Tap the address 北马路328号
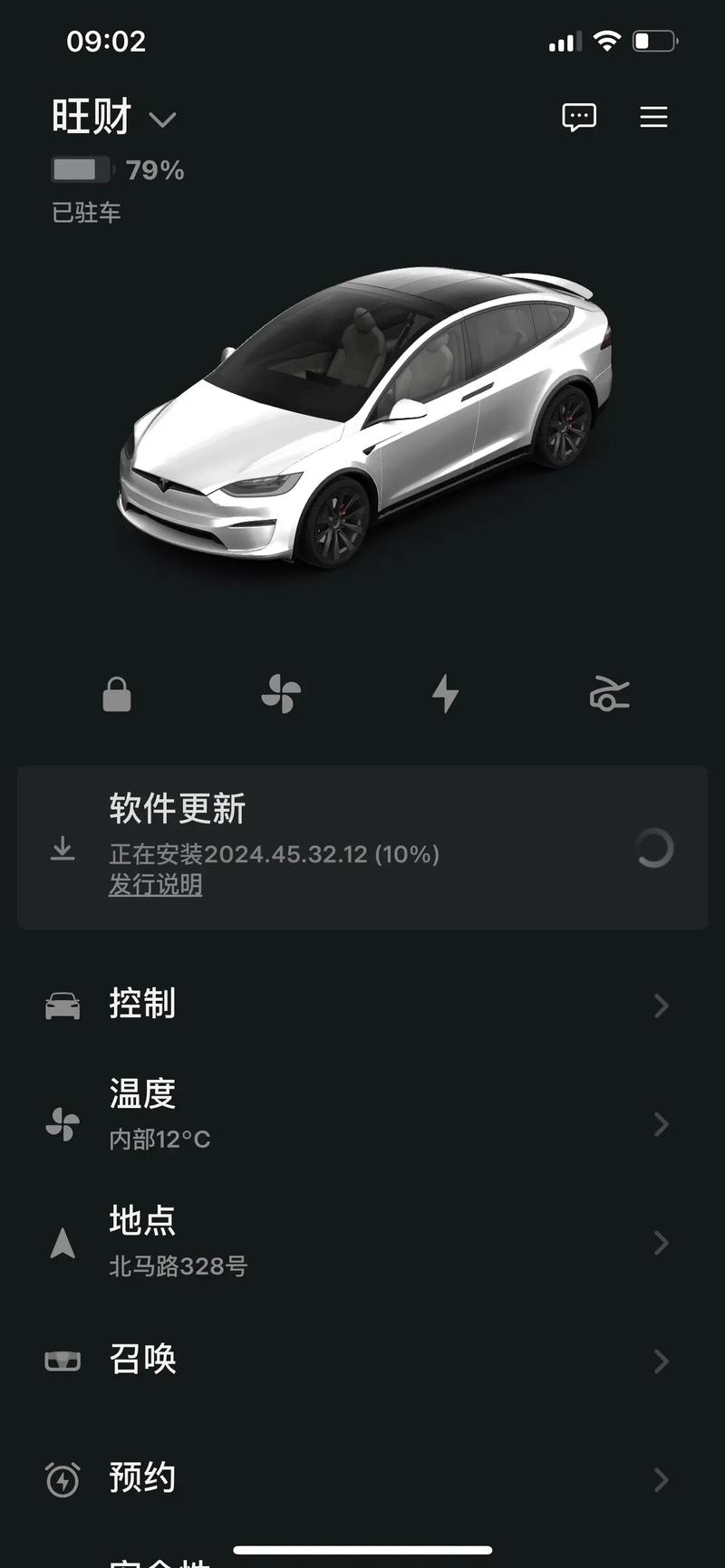Image resolution: width=725 pixels, height=1568 pixels. (x=179, y=1268)
